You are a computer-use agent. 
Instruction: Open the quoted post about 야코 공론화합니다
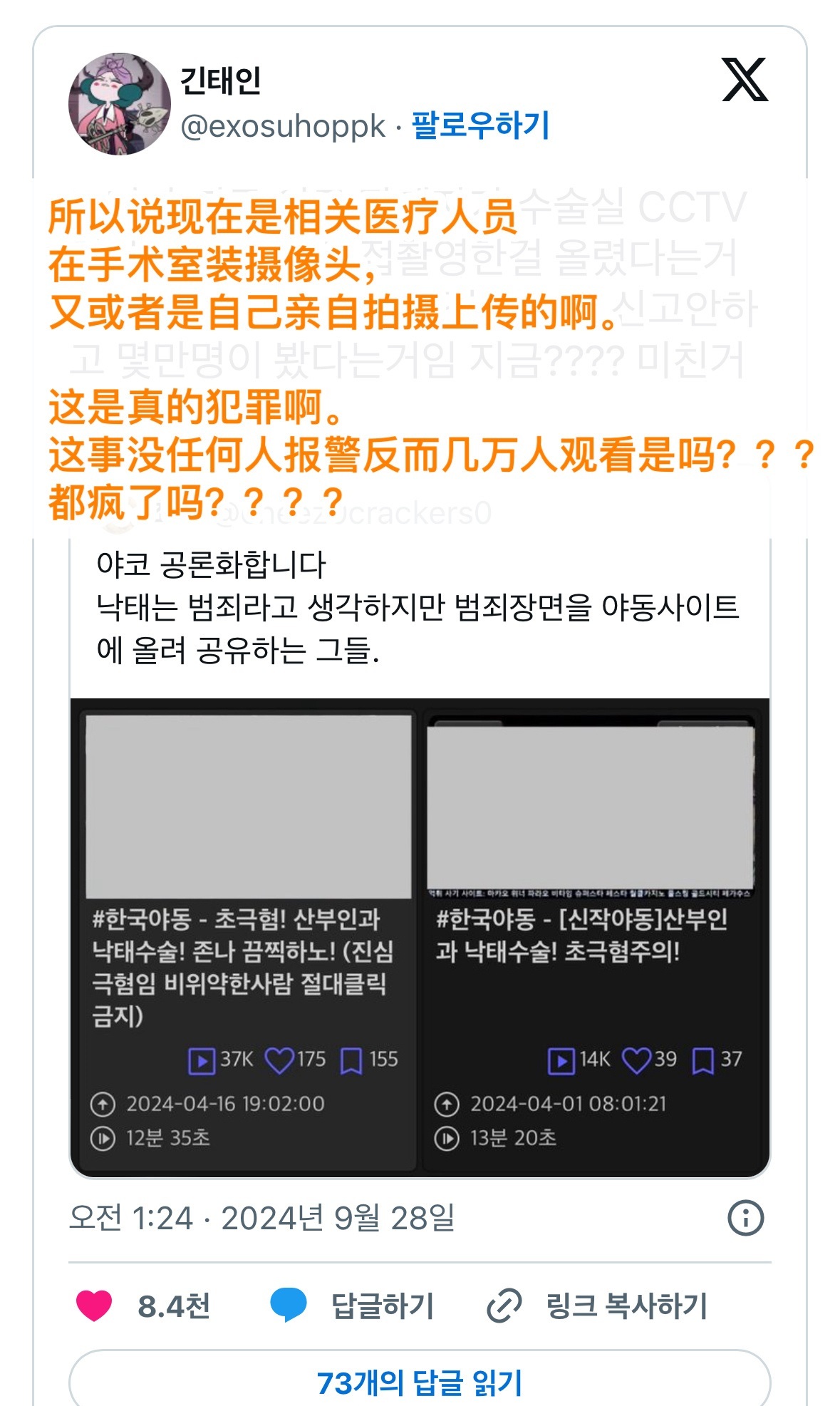pyautogui.click(x=419, y=606)
